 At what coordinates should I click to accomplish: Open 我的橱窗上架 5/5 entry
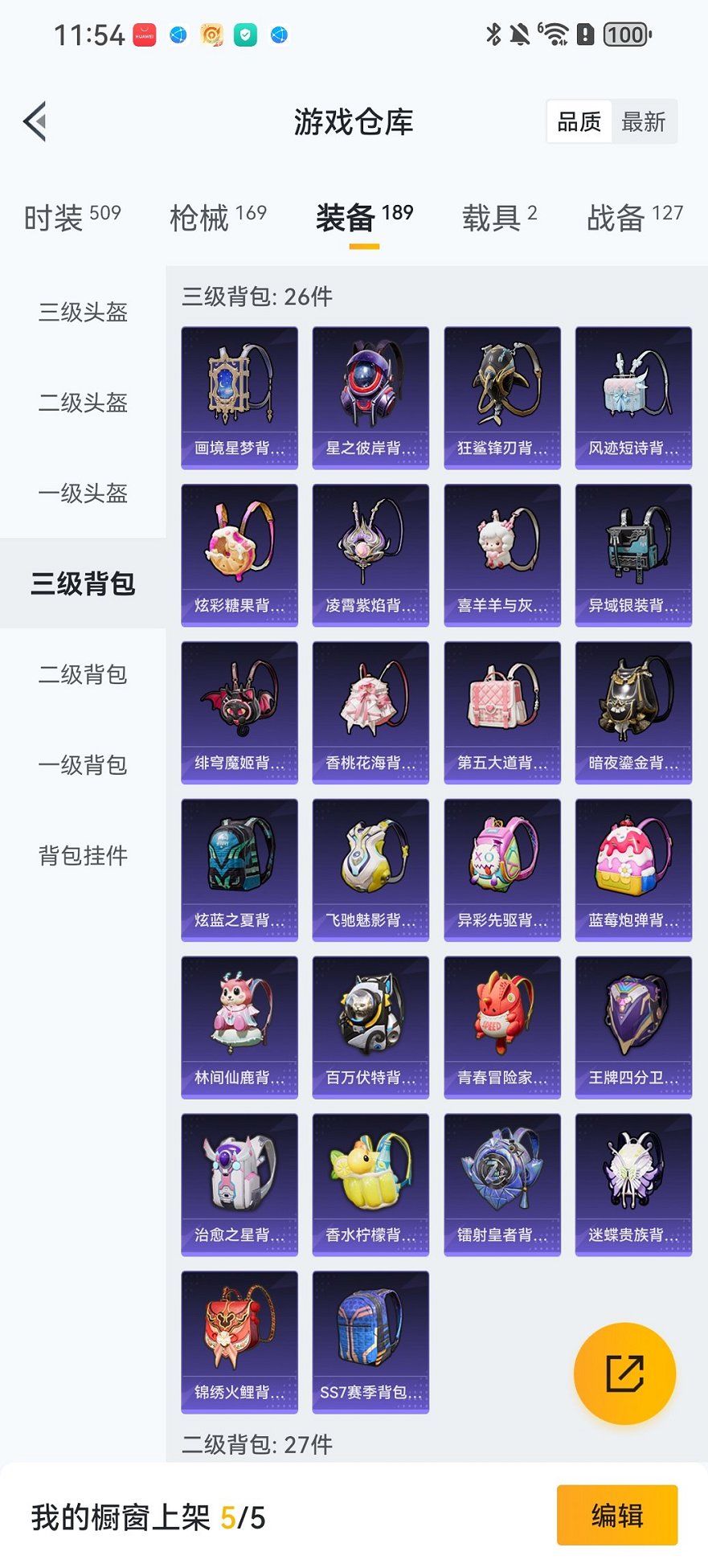[x=143, y=1516]
